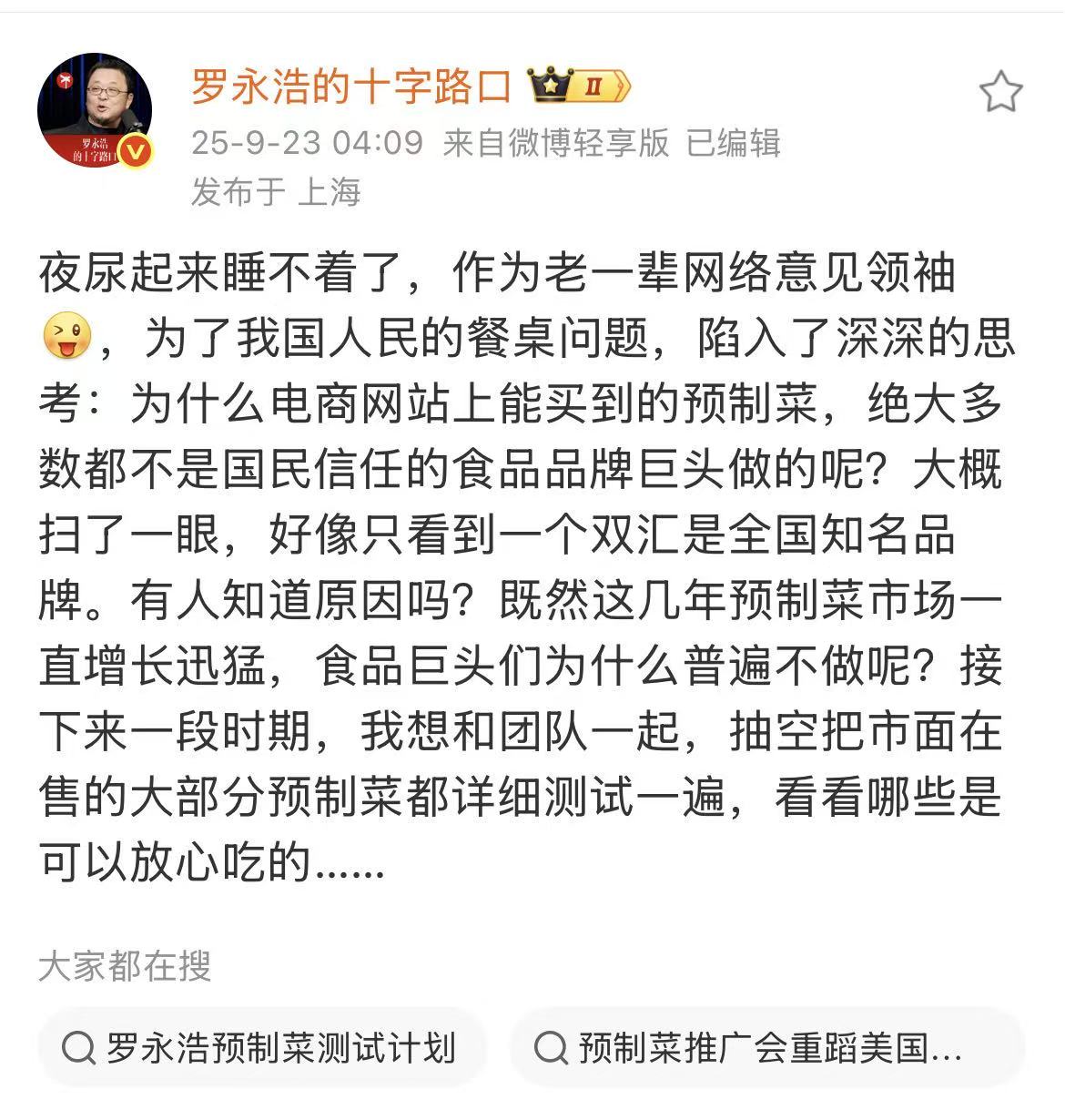Search 罗永浩预制菜测试计划 suggestion
This screenshot has width=1065, height=1120.
(x=262, y=1048)
